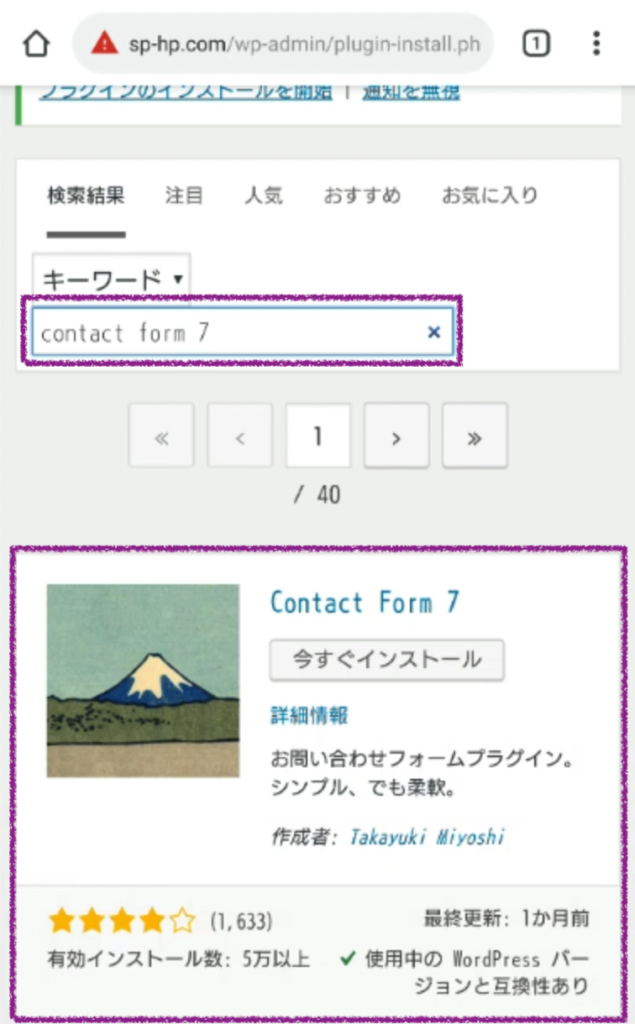This screenshot has width=635, height=1024.
Task: Expand the キーワード dropdown
Action: point(111,279)
